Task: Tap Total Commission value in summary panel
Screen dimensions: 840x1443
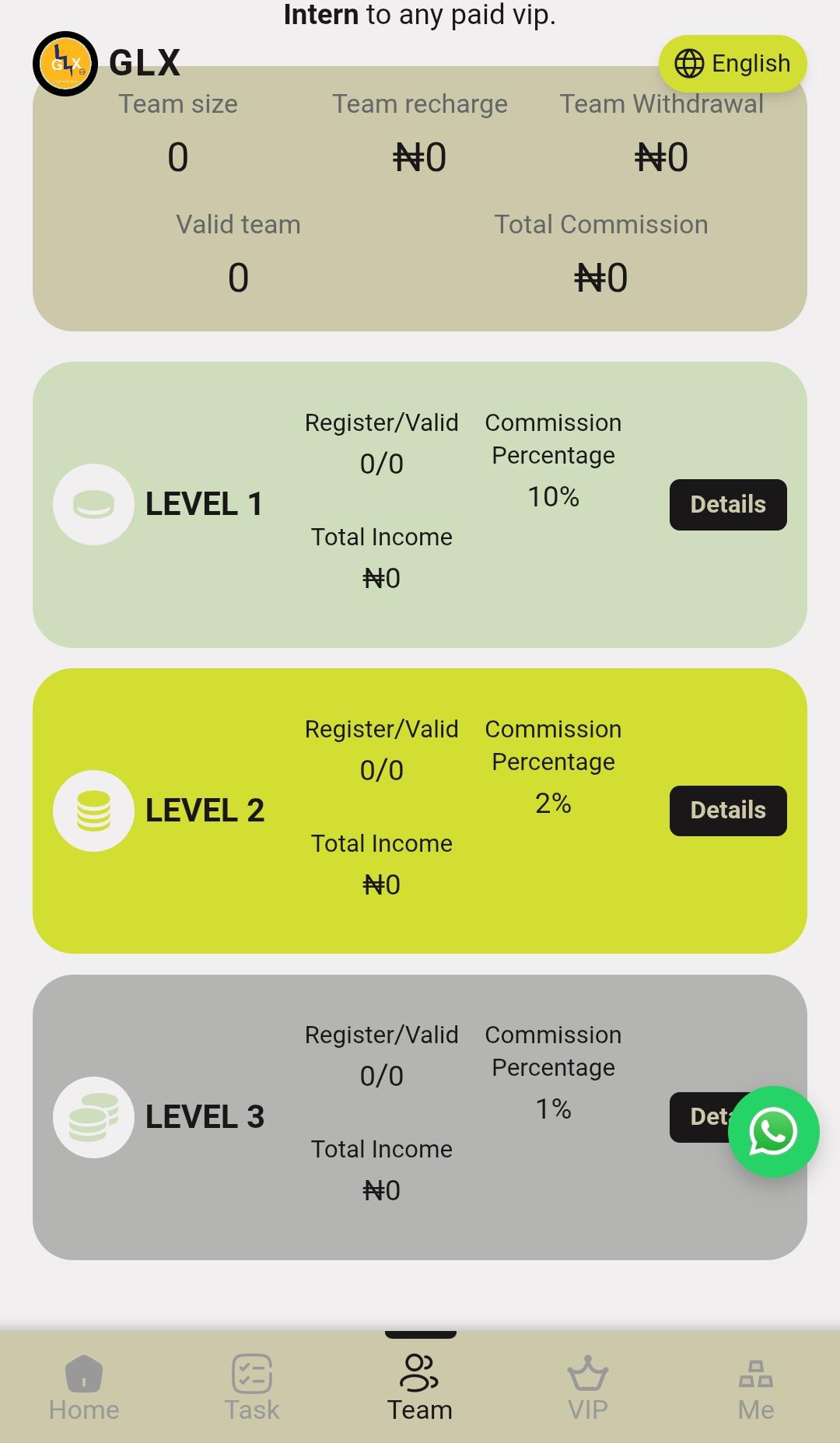Action: click(x=600, y=278)
